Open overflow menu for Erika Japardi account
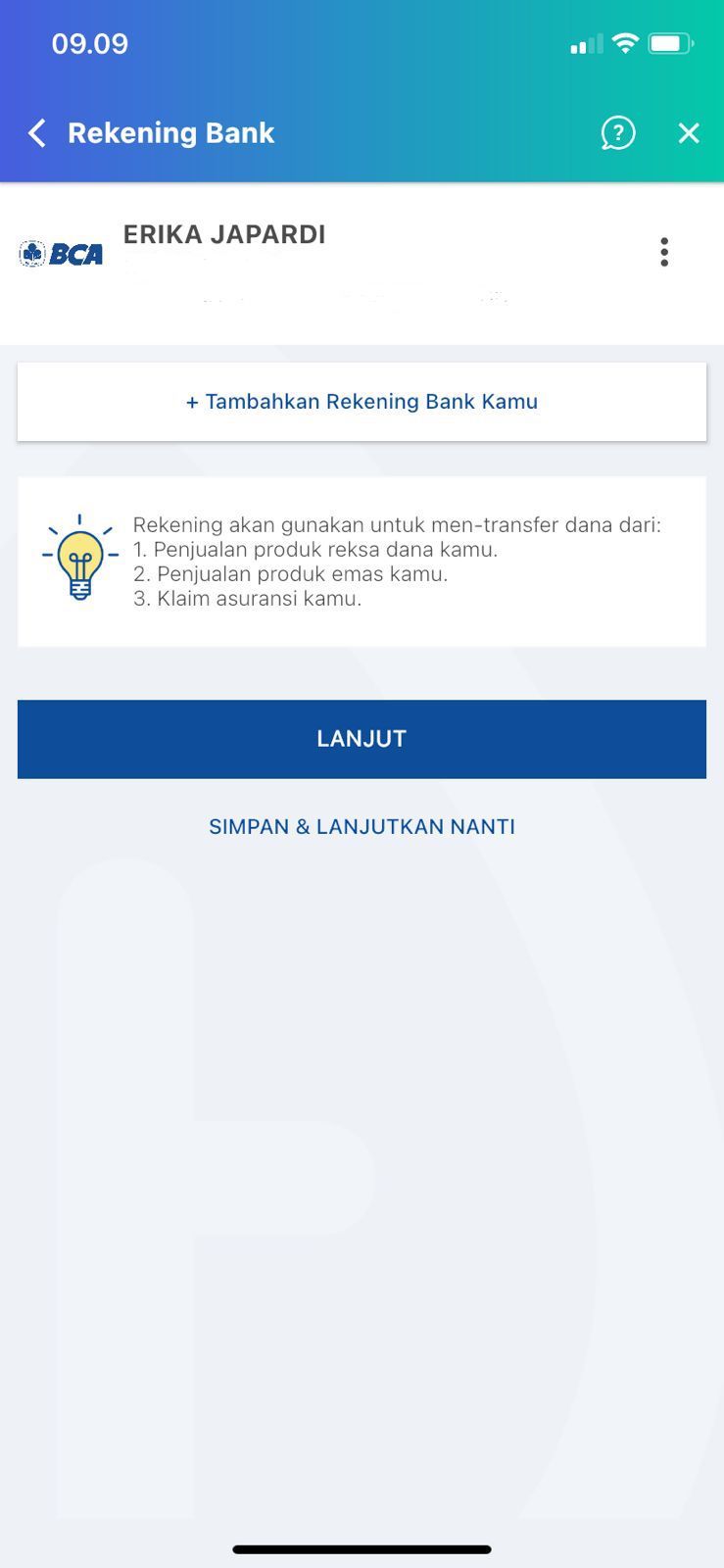This screenshot has height=1568, width=724. pyautogui.click(x=664, y=252)
